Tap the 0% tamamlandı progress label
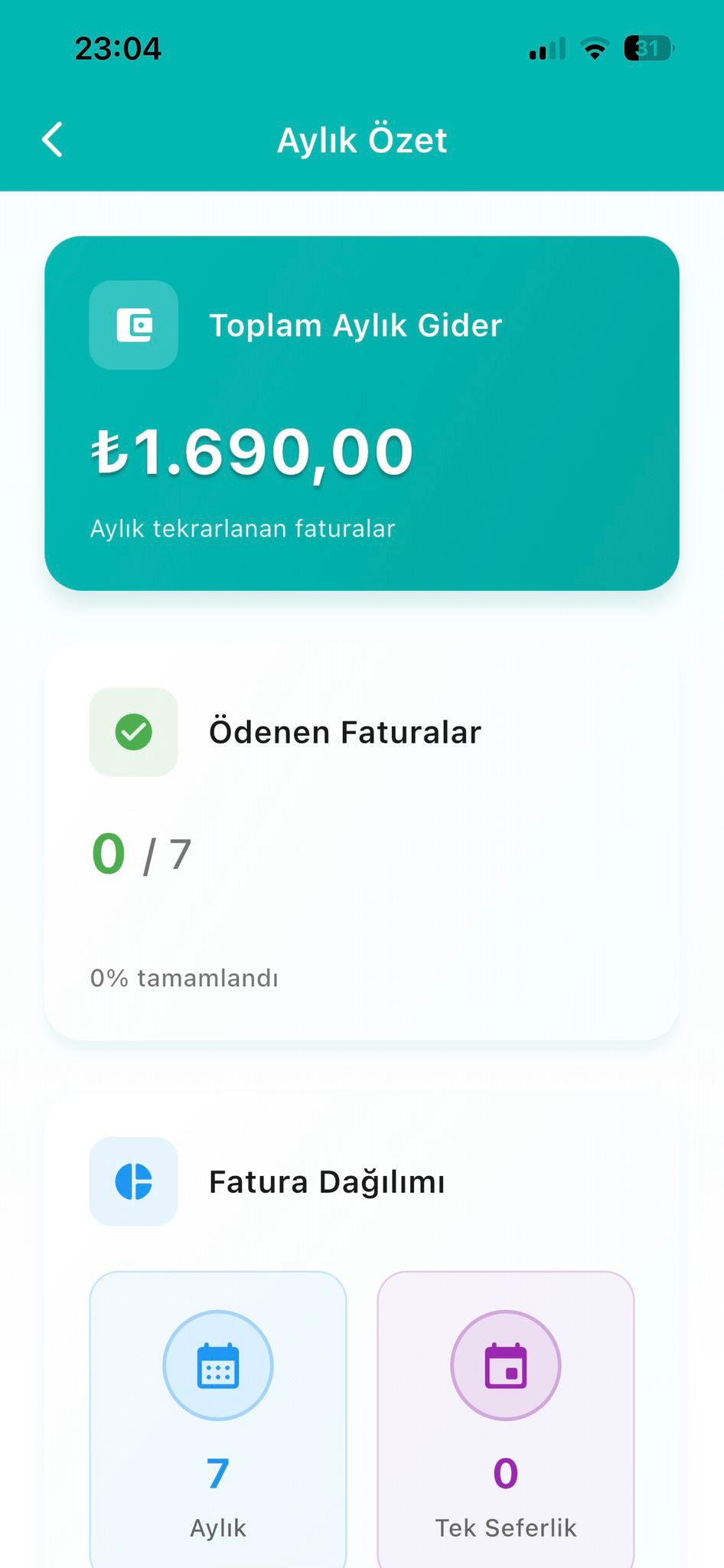Image resolution: width=724 pixels, height=1568 pixels. tap(184, 977)
